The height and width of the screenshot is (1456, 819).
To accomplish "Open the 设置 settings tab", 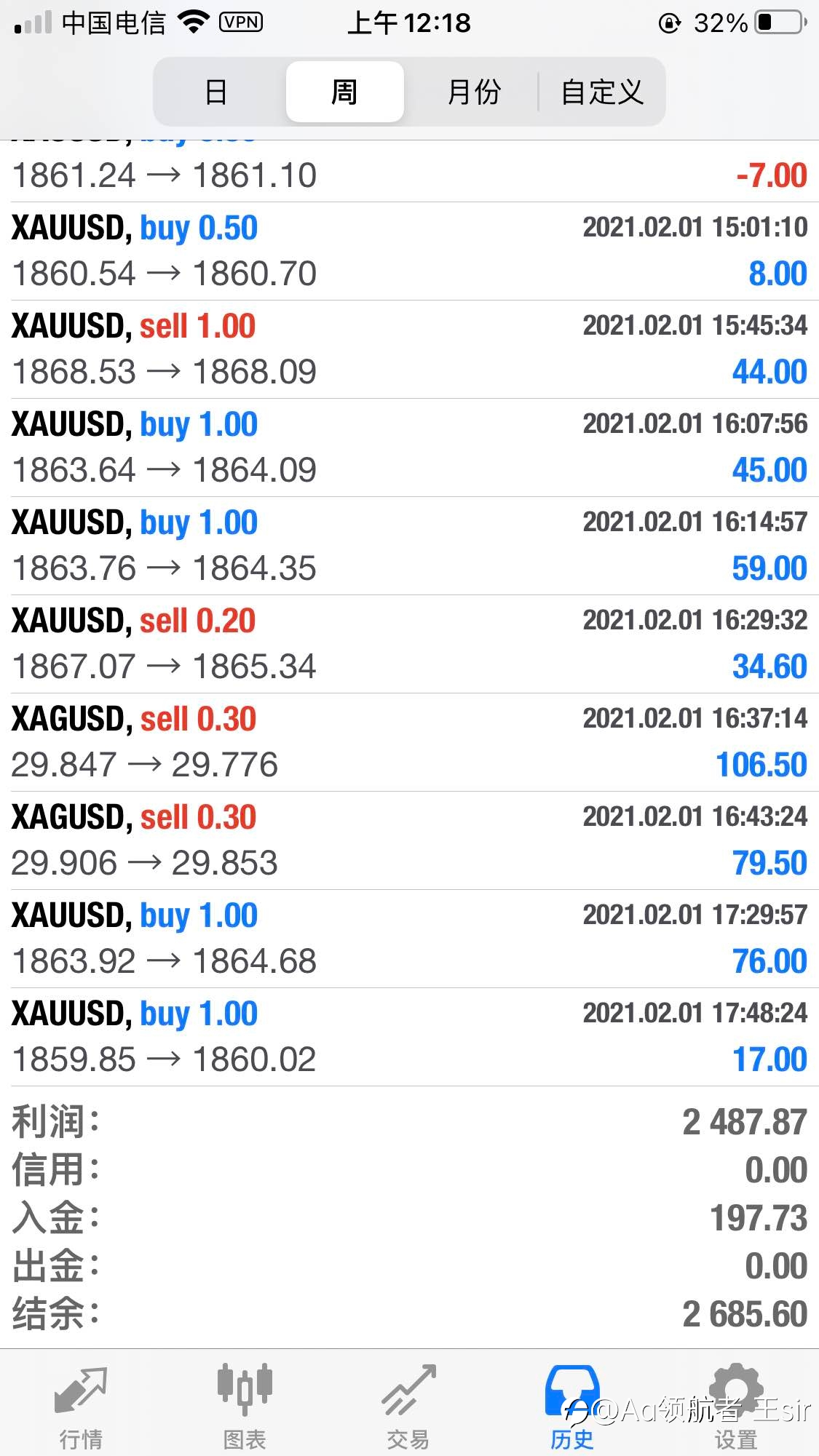I will (736, 1407).
